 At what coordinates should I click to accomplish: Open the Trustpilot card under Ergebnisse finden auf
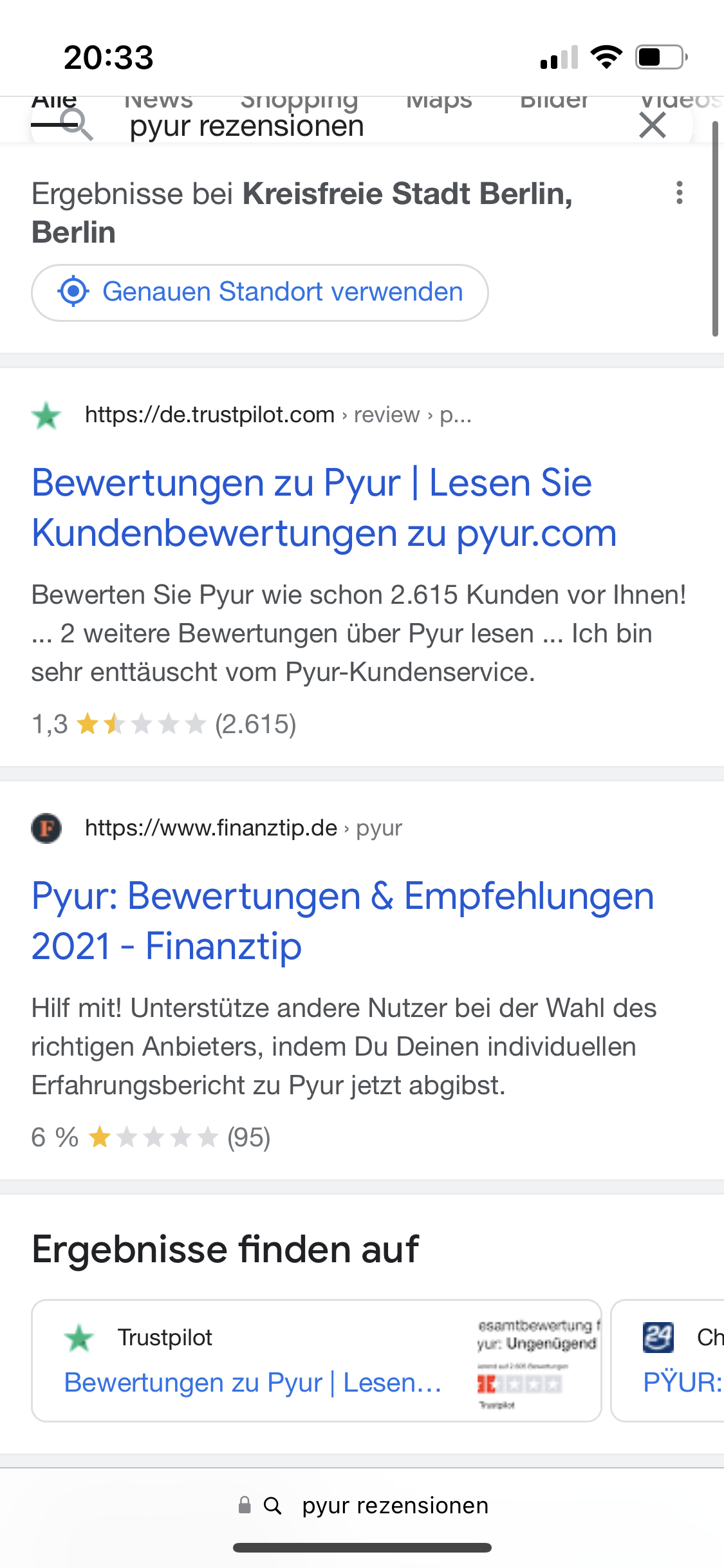click(317, 1360)
